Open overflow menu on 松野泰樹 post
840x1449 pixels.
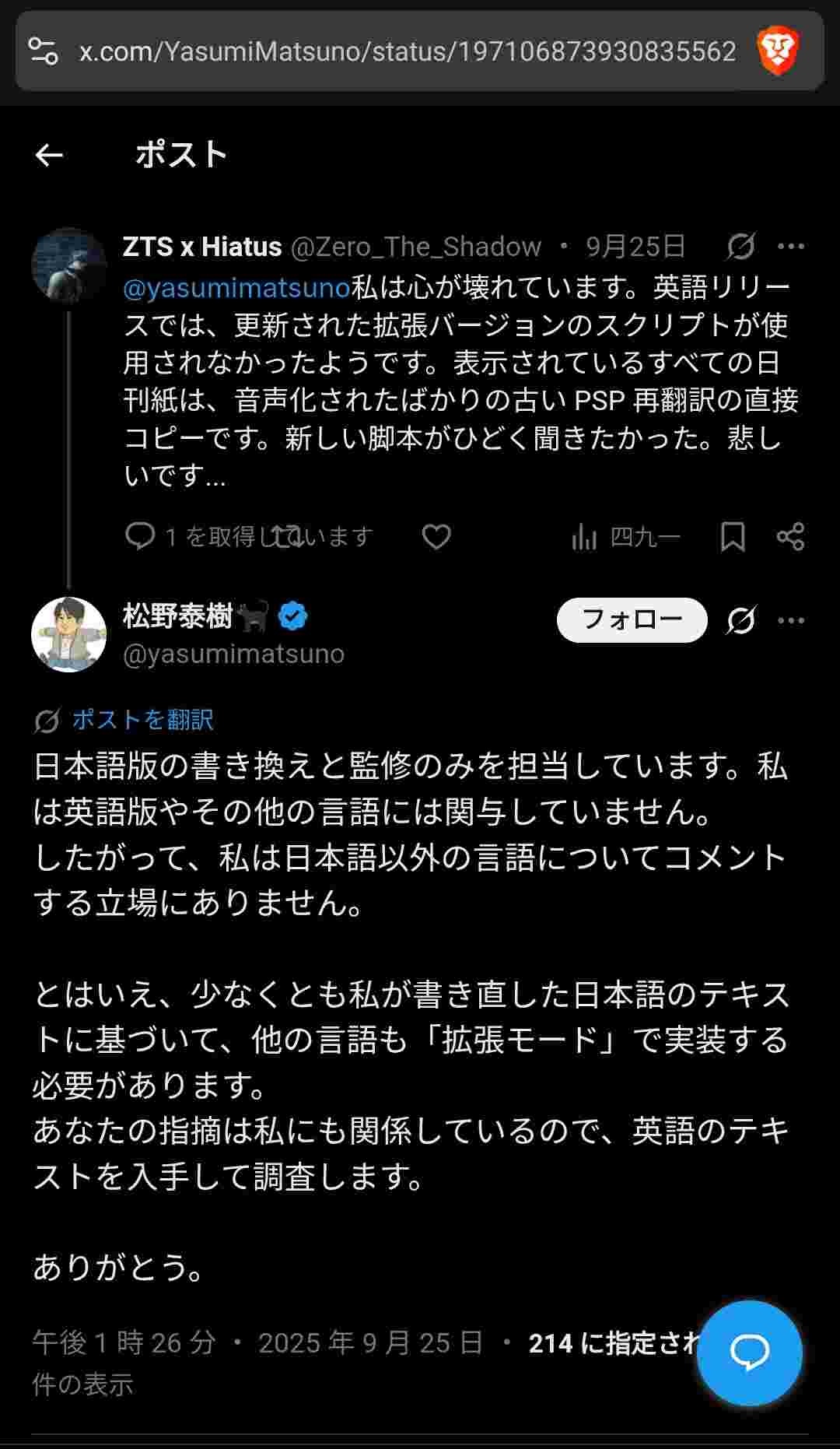[x=791, y=620]
